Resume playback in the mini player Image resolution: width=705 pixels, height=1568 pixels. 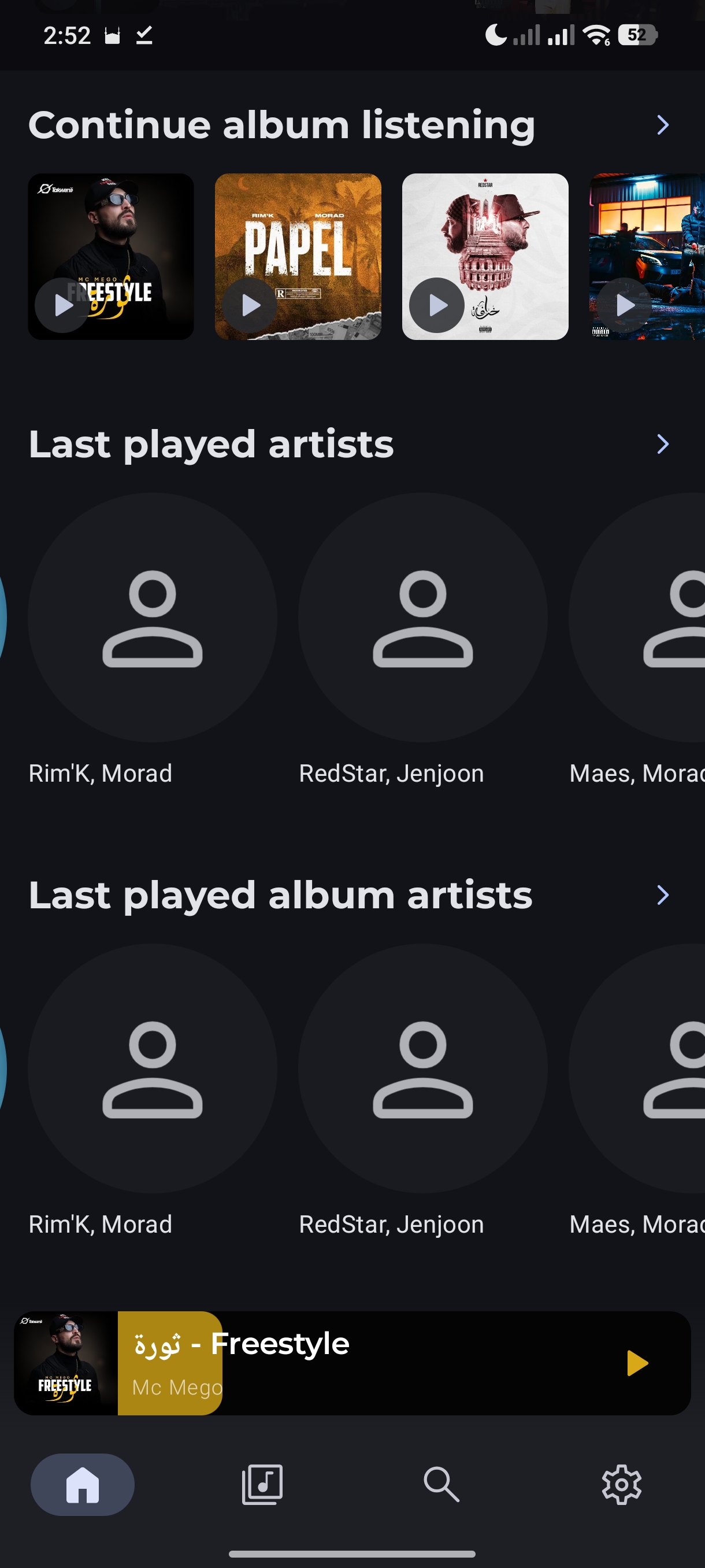point(637,1363)
